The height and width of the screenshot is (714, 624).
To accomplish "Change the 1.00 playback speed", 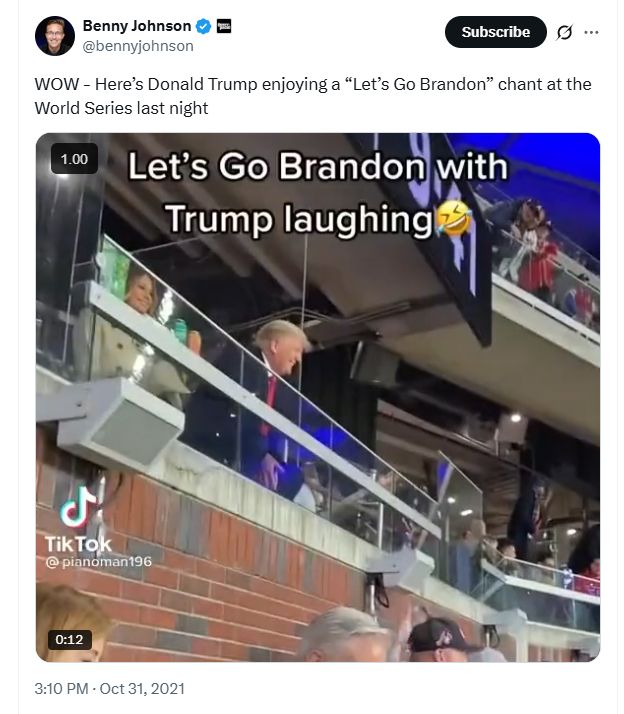I will tap(74, 158).
